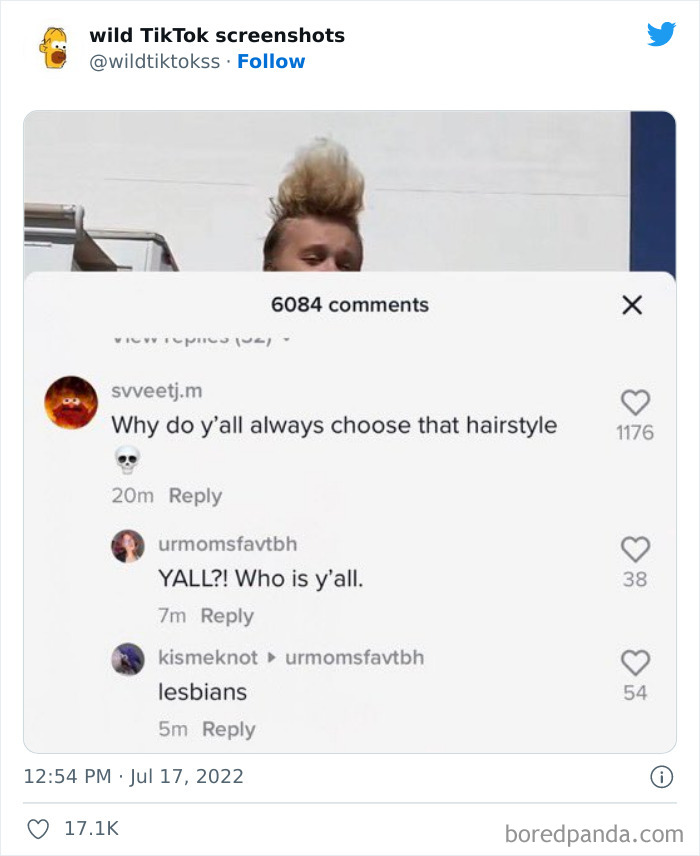Viewport: 700px width, 856px height.
Task: Open the wild TikTok screenshots profile avatar
Action: [x=53, y=48]
